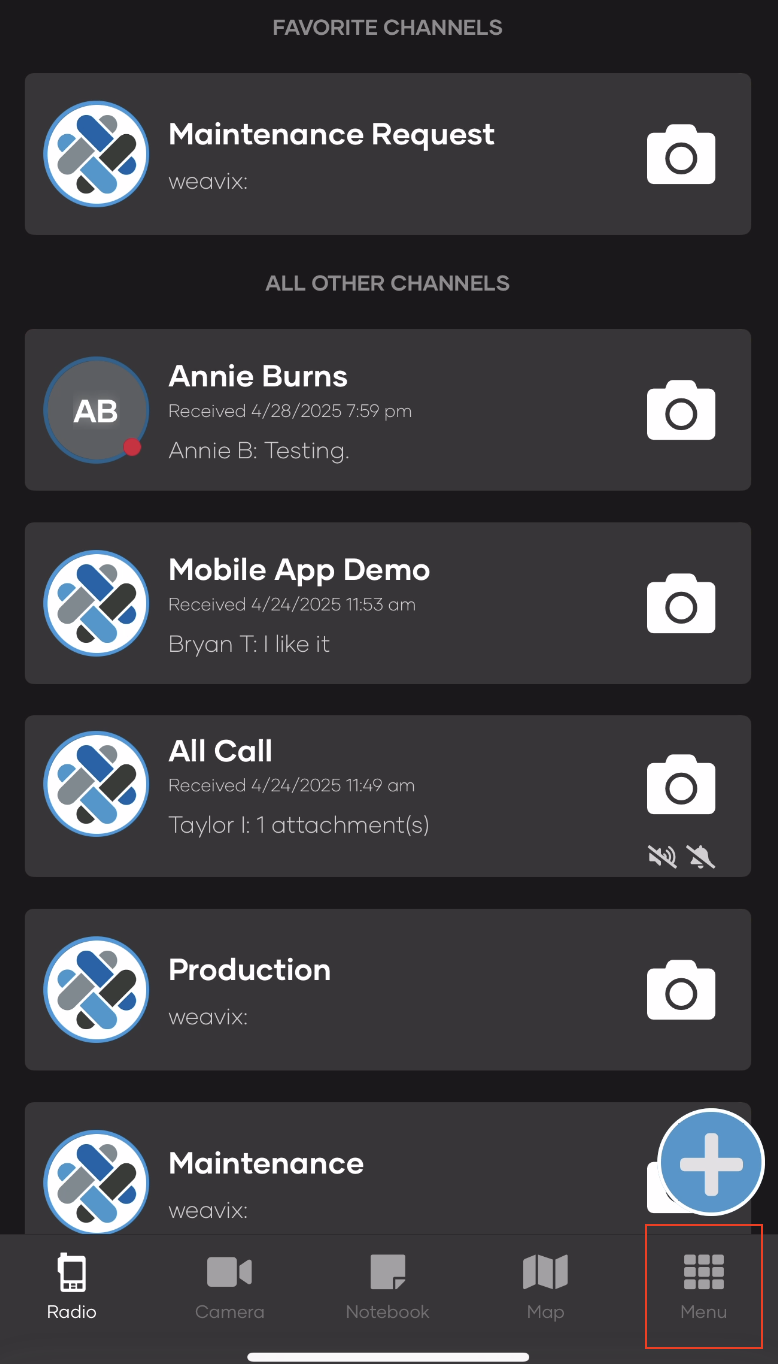
Task: Select the Radio tab
Action: [72, 1286]
